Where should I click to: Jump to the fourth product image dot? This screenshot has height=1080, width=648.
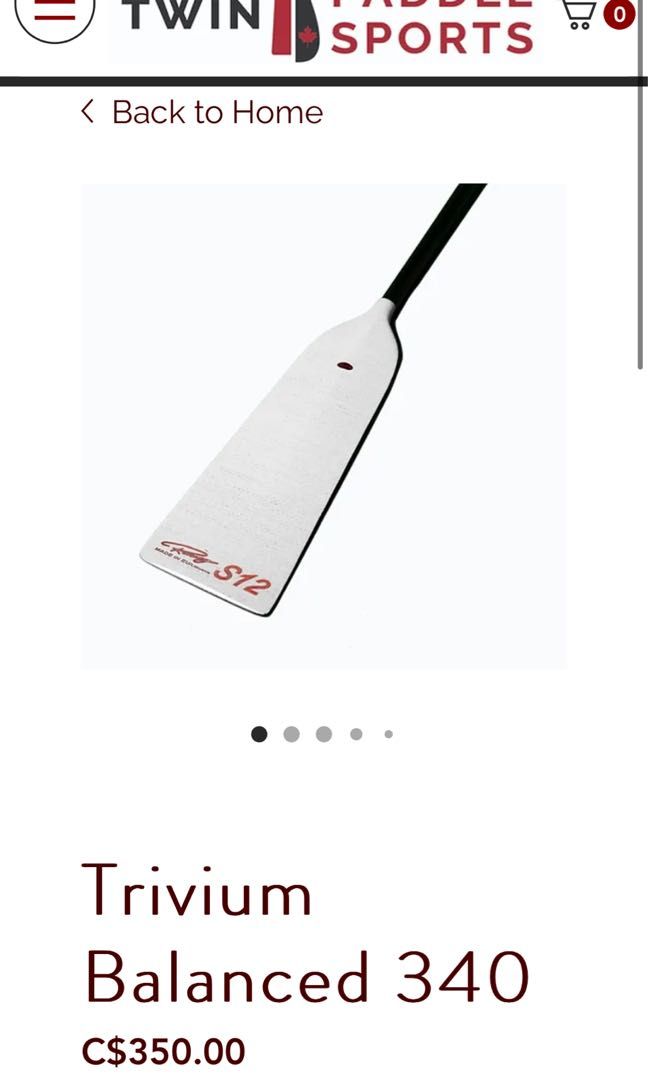[356, 734]
